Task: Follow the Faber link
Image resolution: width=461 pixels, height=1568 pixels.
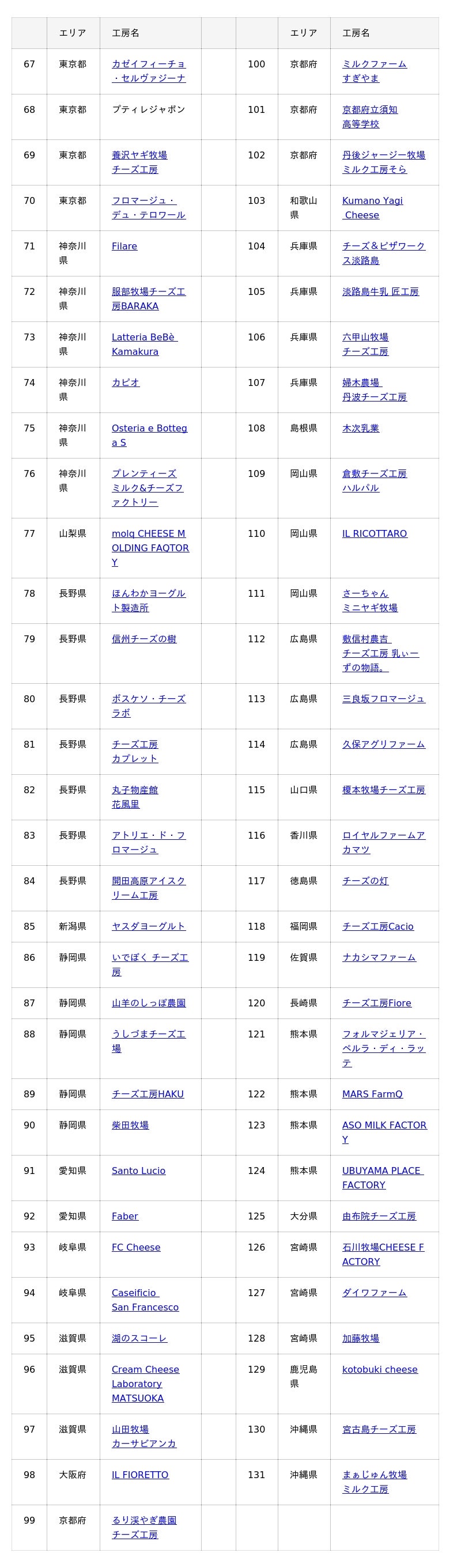Action: point(125,1216)
